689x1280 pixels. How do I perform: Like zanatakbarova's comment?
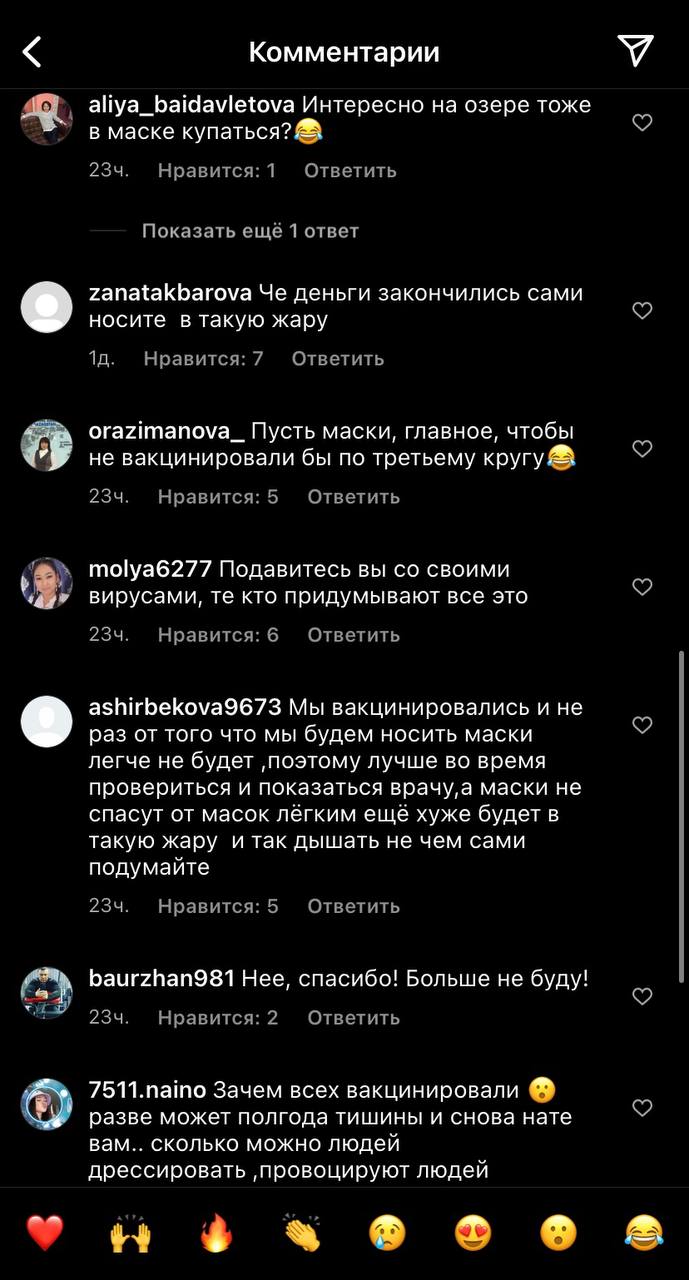642,311
